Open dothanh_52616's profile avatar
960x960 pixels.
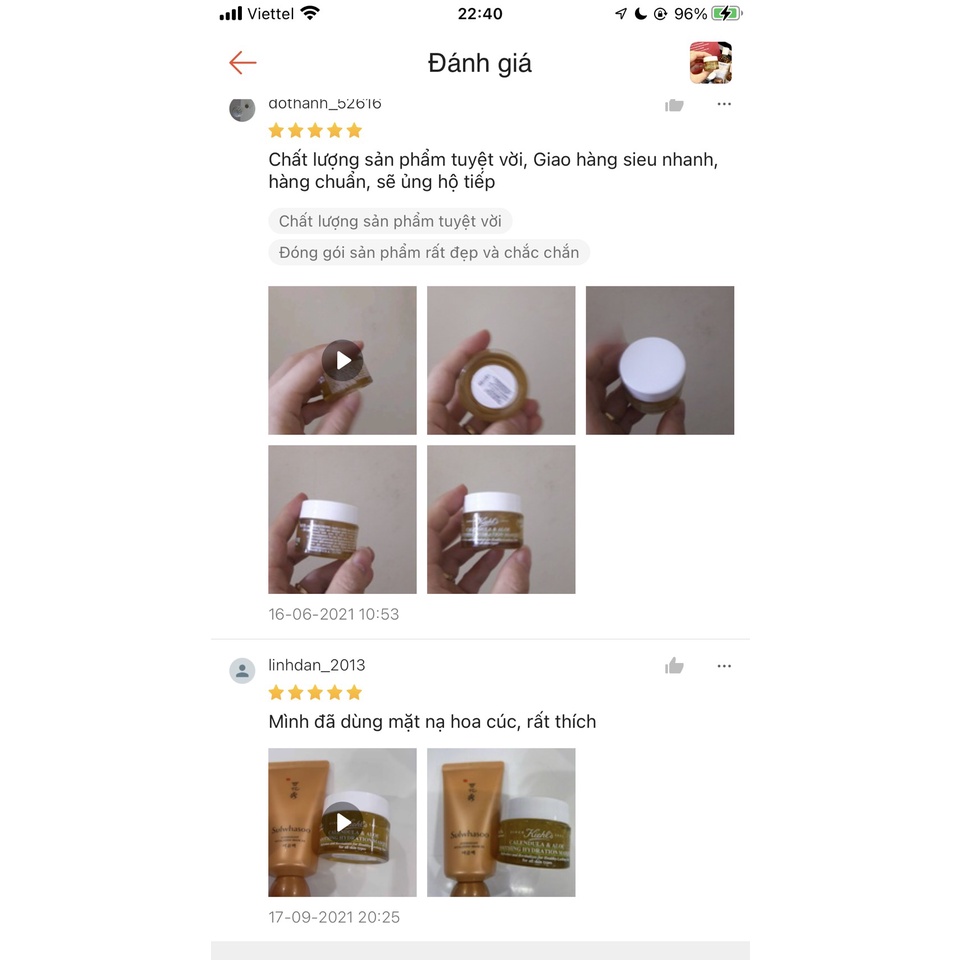click(x=242, y=108)
